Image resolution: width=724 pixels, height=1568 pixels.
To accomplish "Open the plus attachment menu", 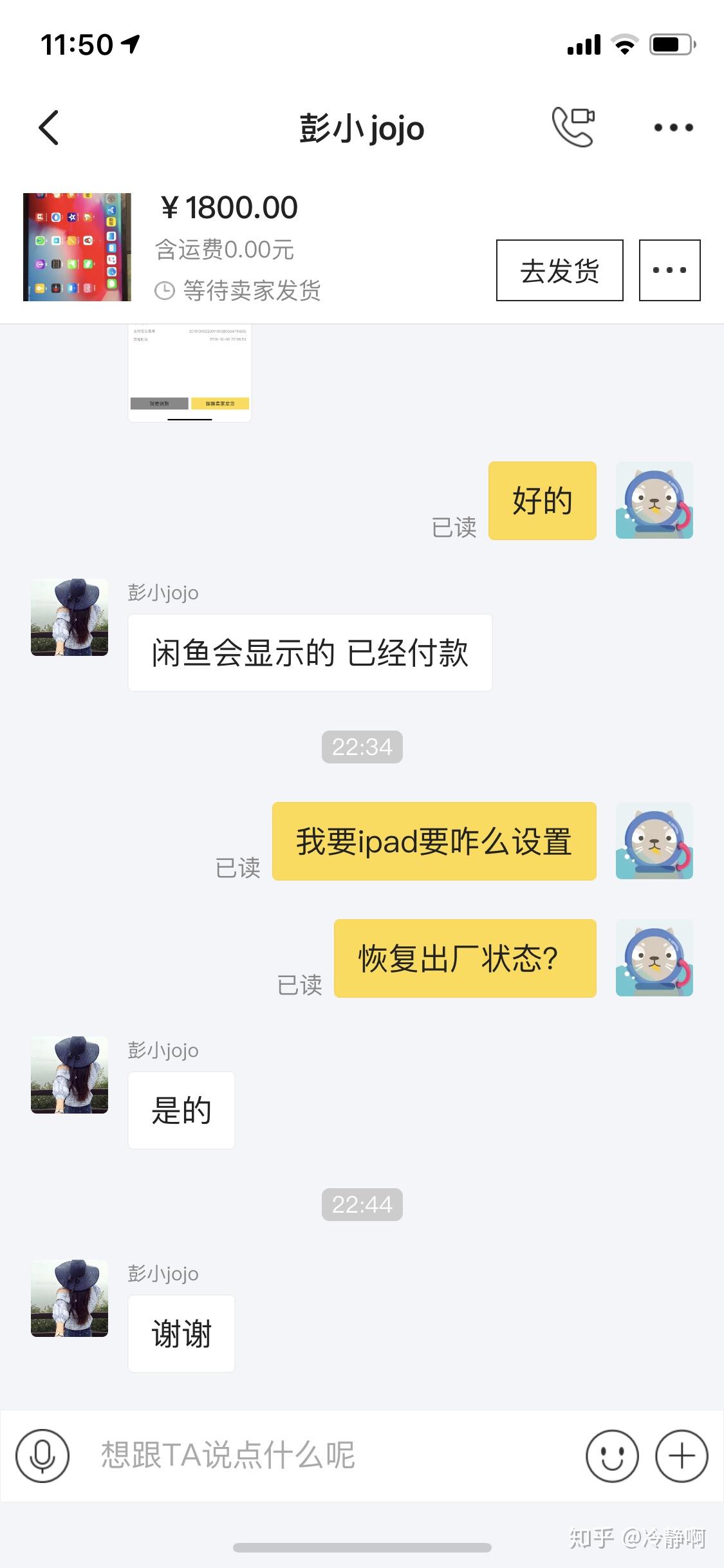I will 682,1456.
